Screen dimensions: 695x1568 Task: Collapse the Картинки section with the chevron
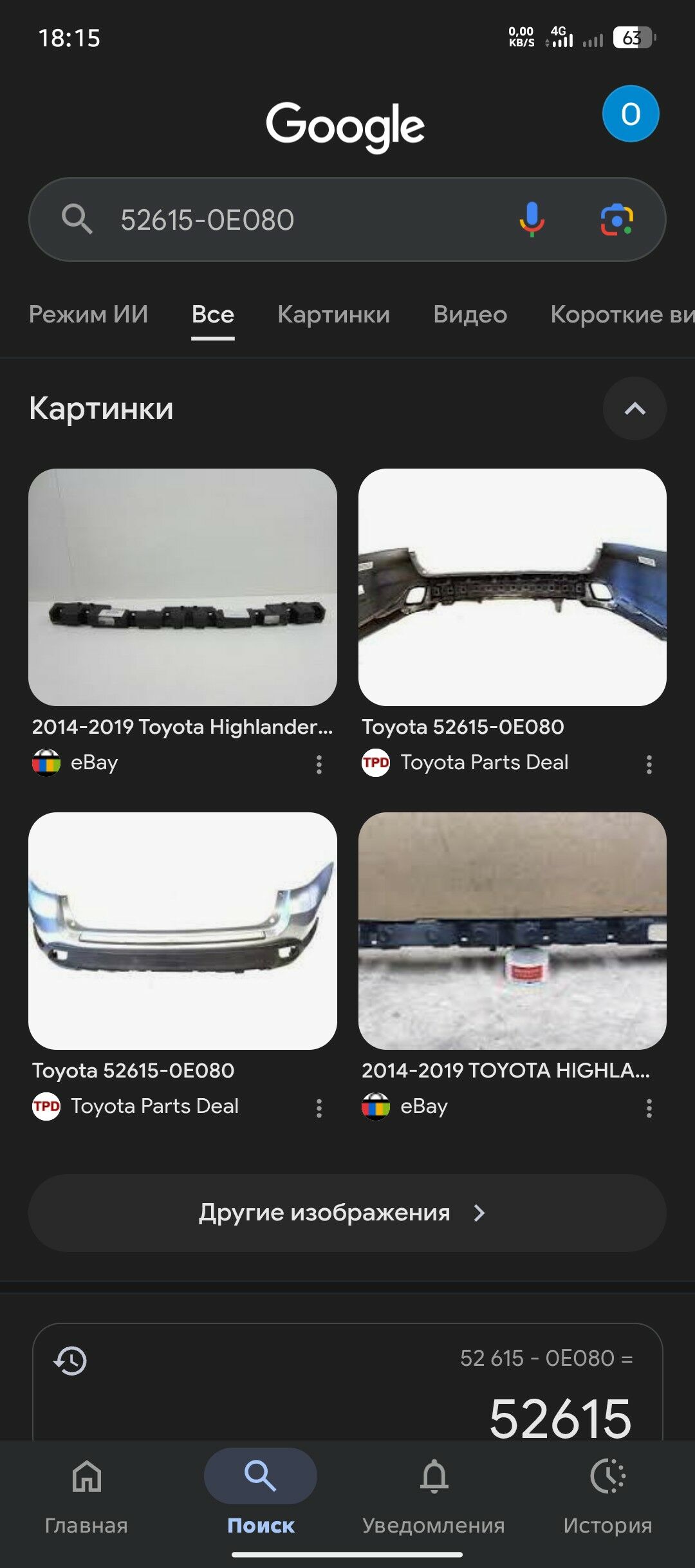pos(634,409)
